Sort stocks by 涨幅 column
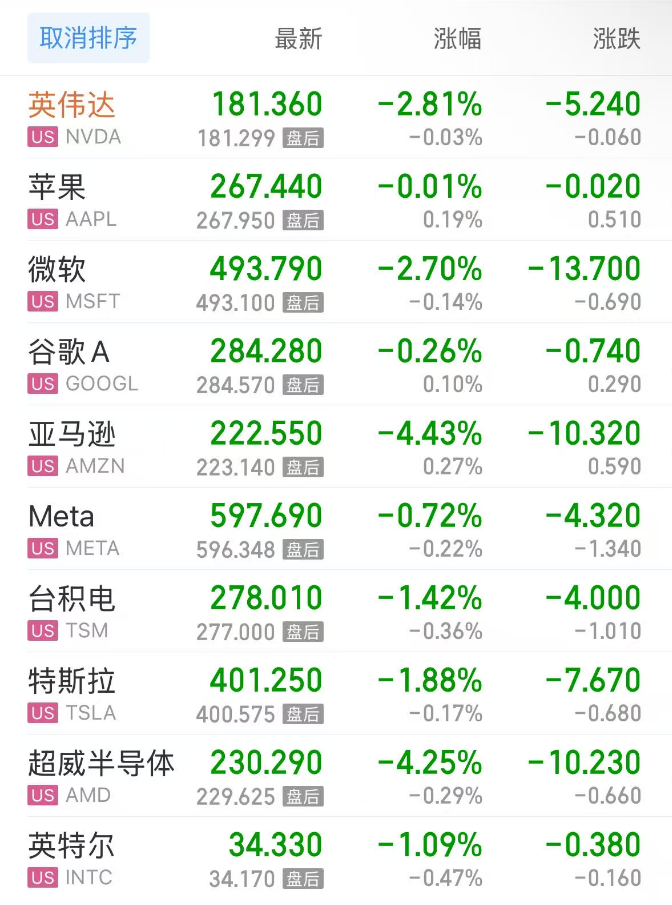 point(457,39)
